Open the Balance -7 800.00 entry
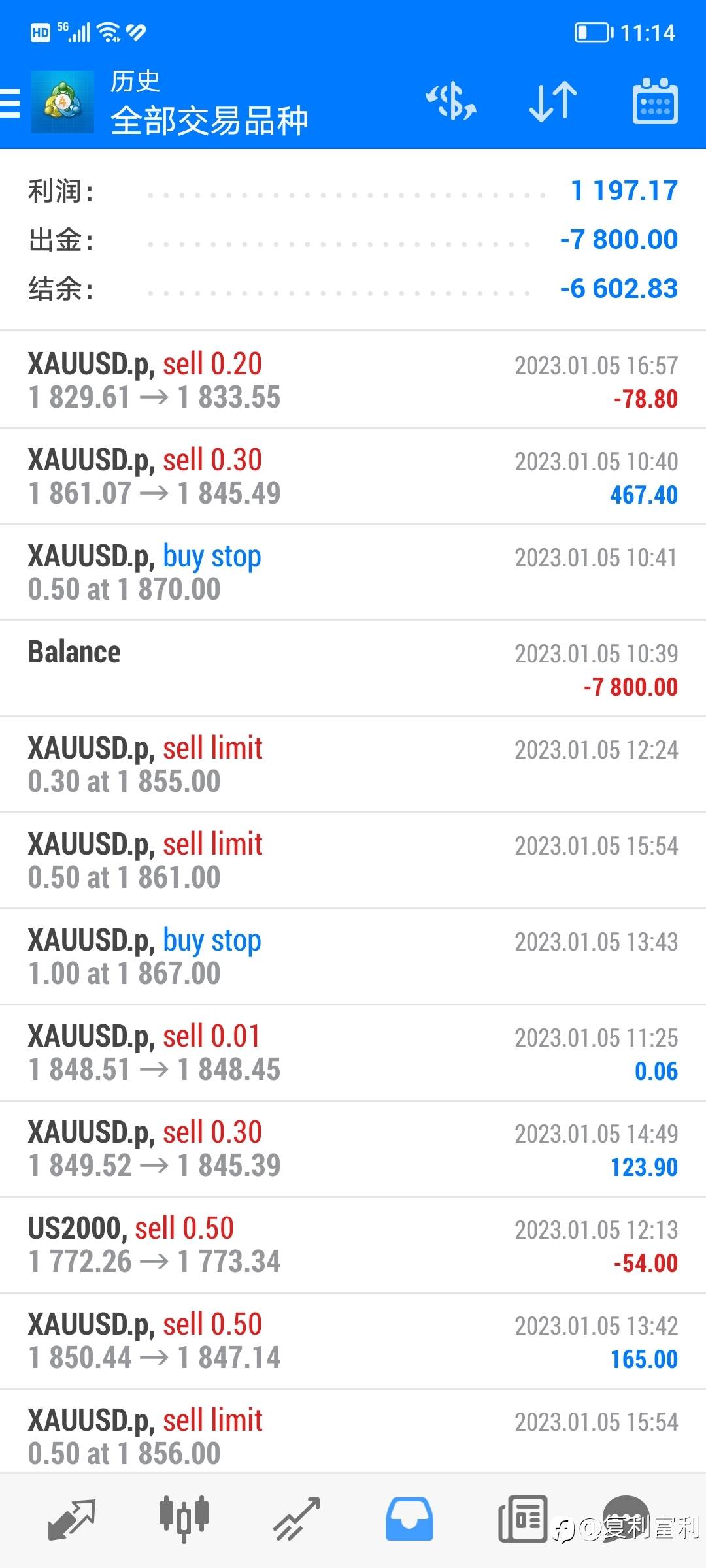 pos(353,668)
